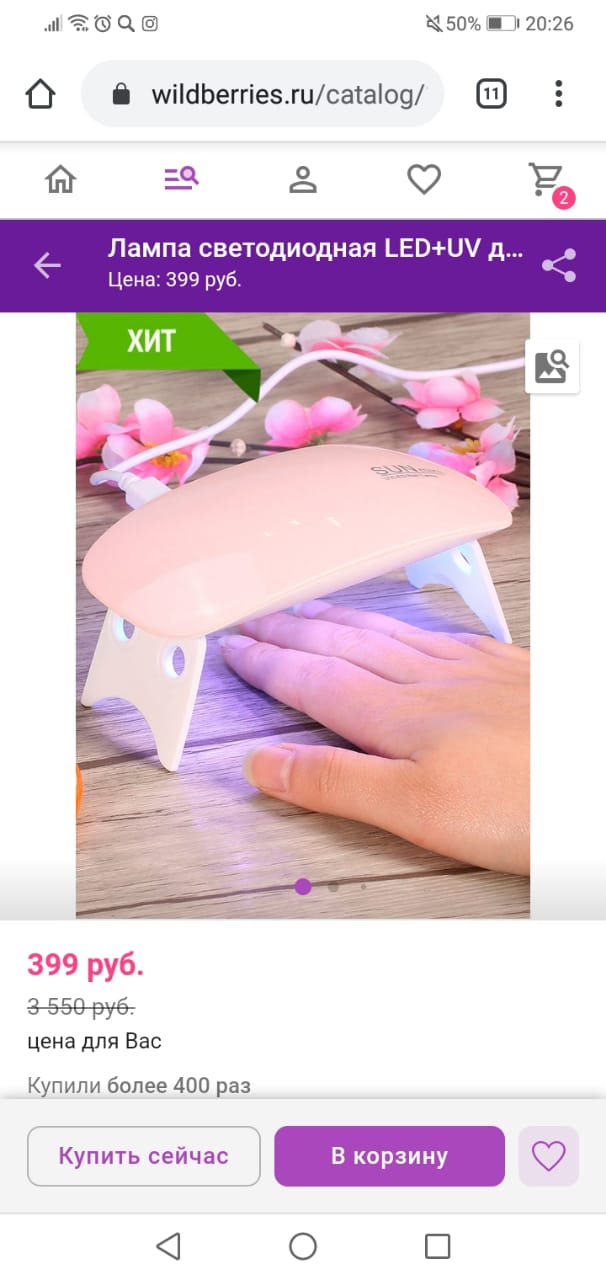Add the lamp via В корзину
The image size is (606, 1280).
[x=389, y=1156]
